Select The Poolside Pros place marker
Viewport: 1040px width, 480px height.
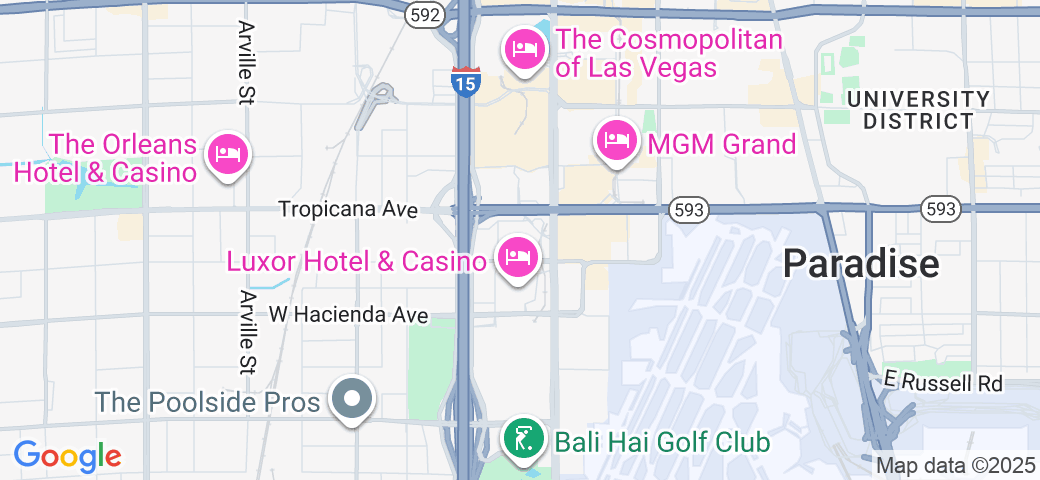click(351, 399)
